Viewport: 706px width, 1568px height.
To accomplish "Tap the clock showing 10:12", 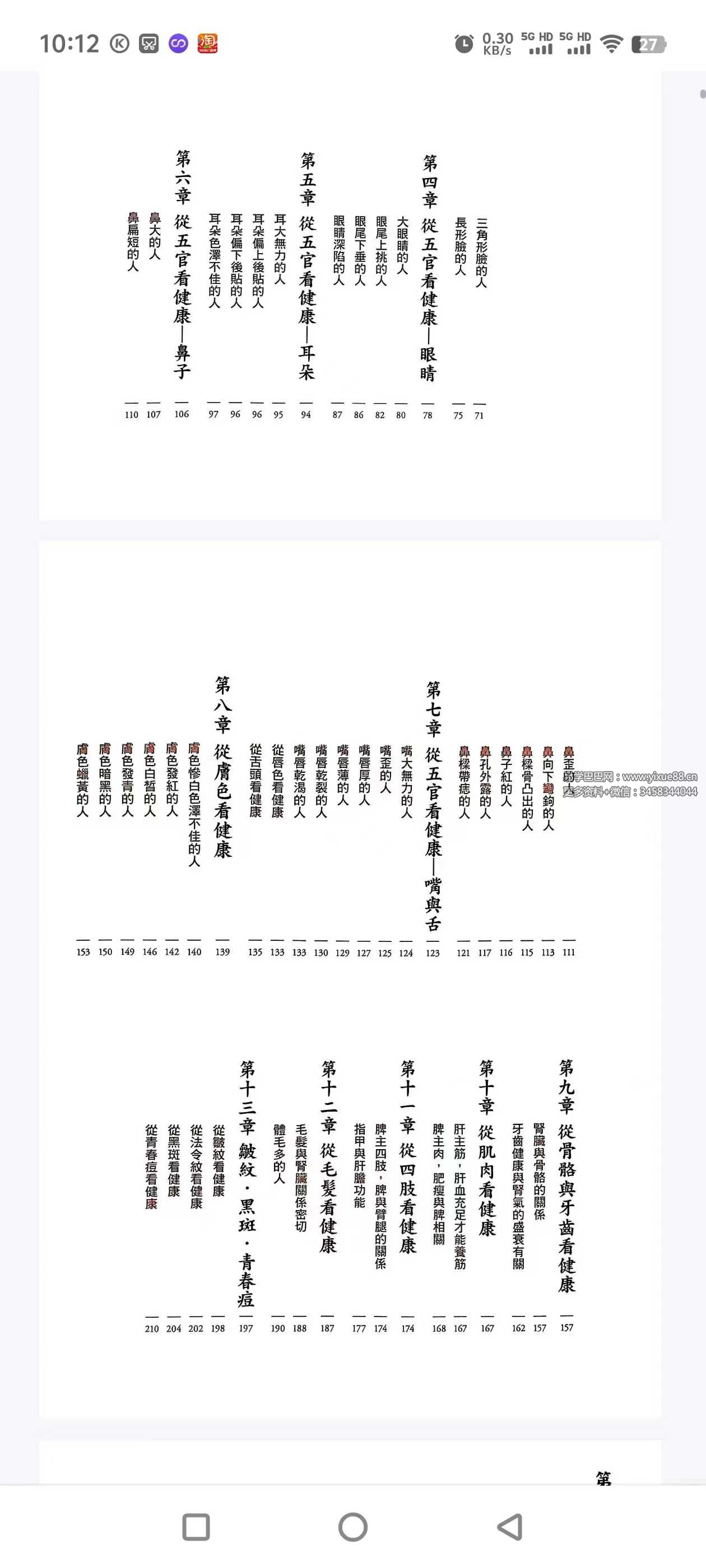I will 70,43.
